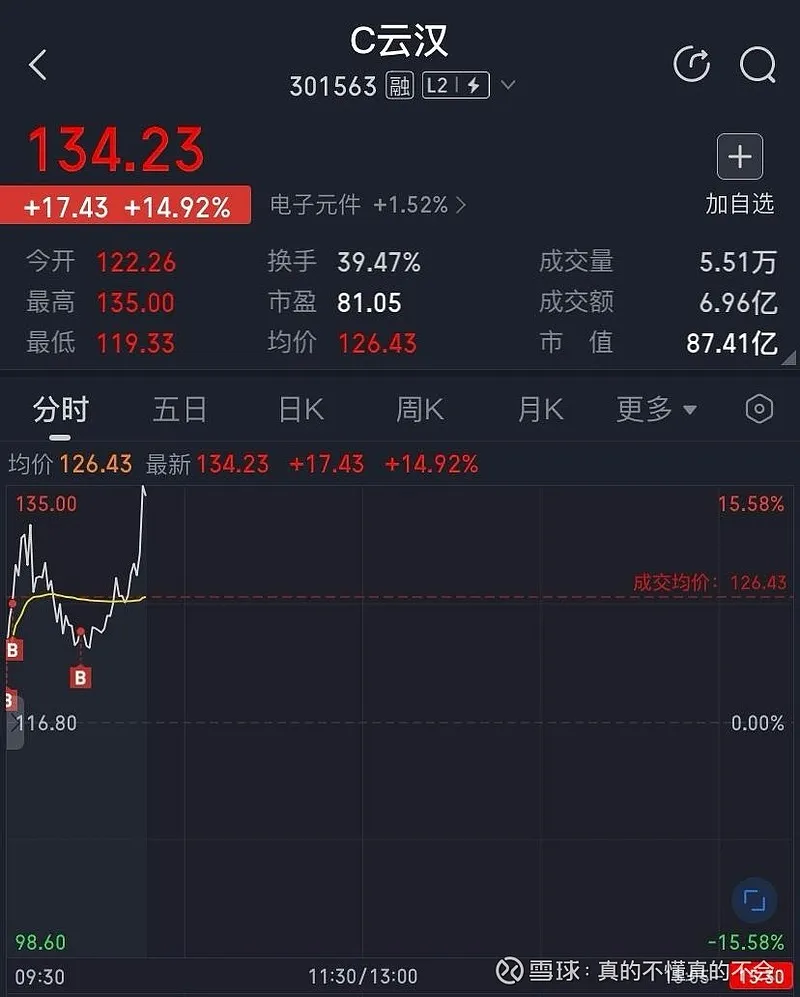Open chart settings hexagon icon
Viewport: 800px width, 997px height.
(760, 410)
